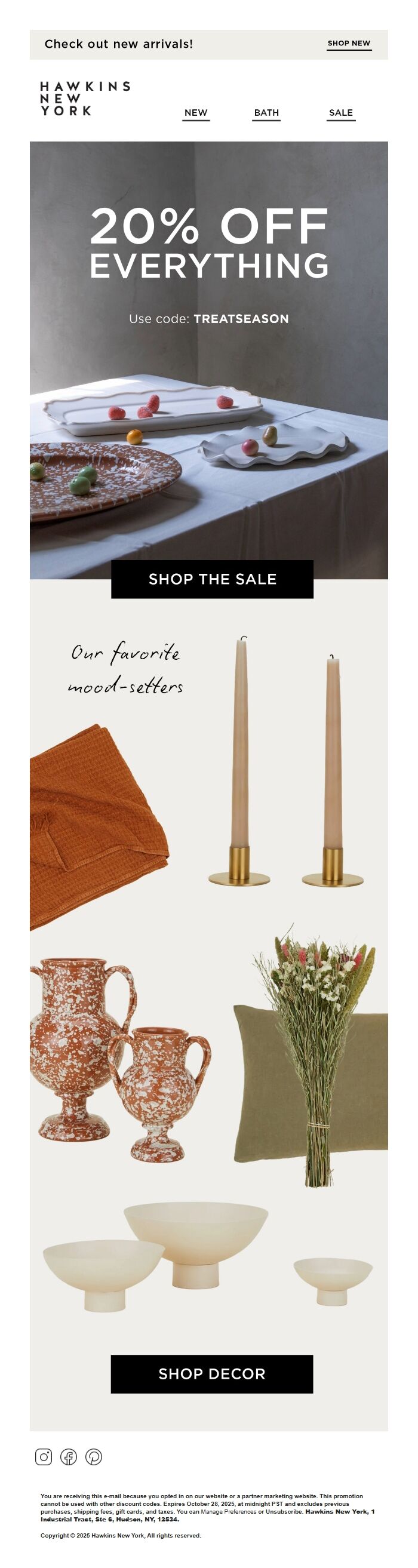Tap the SHOP NEW link
Image resolution: width=418 pixels, height=1568 pixels.
(x=349, y=44)
